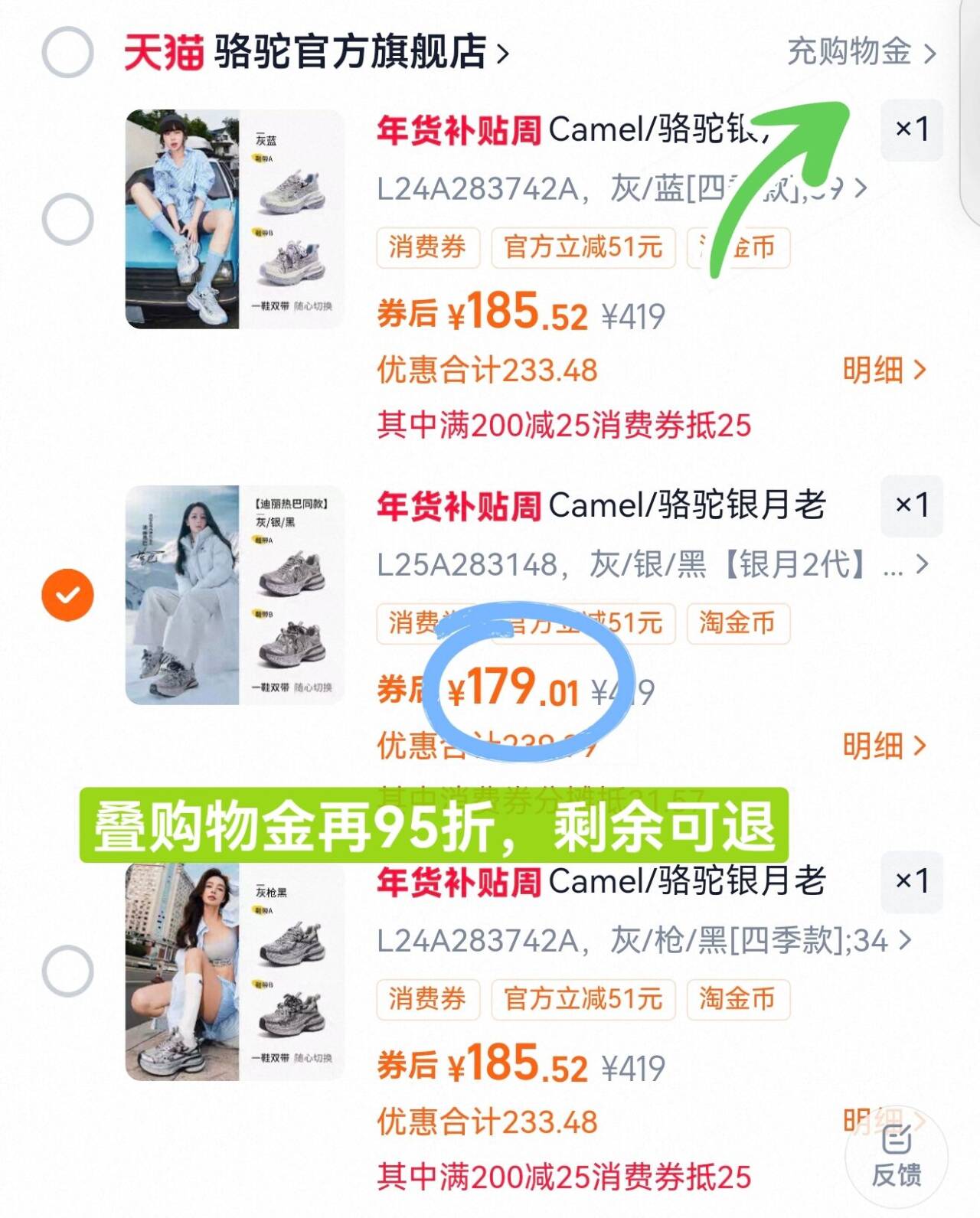Open the 反馈 feedback button

coord(897,1156)
